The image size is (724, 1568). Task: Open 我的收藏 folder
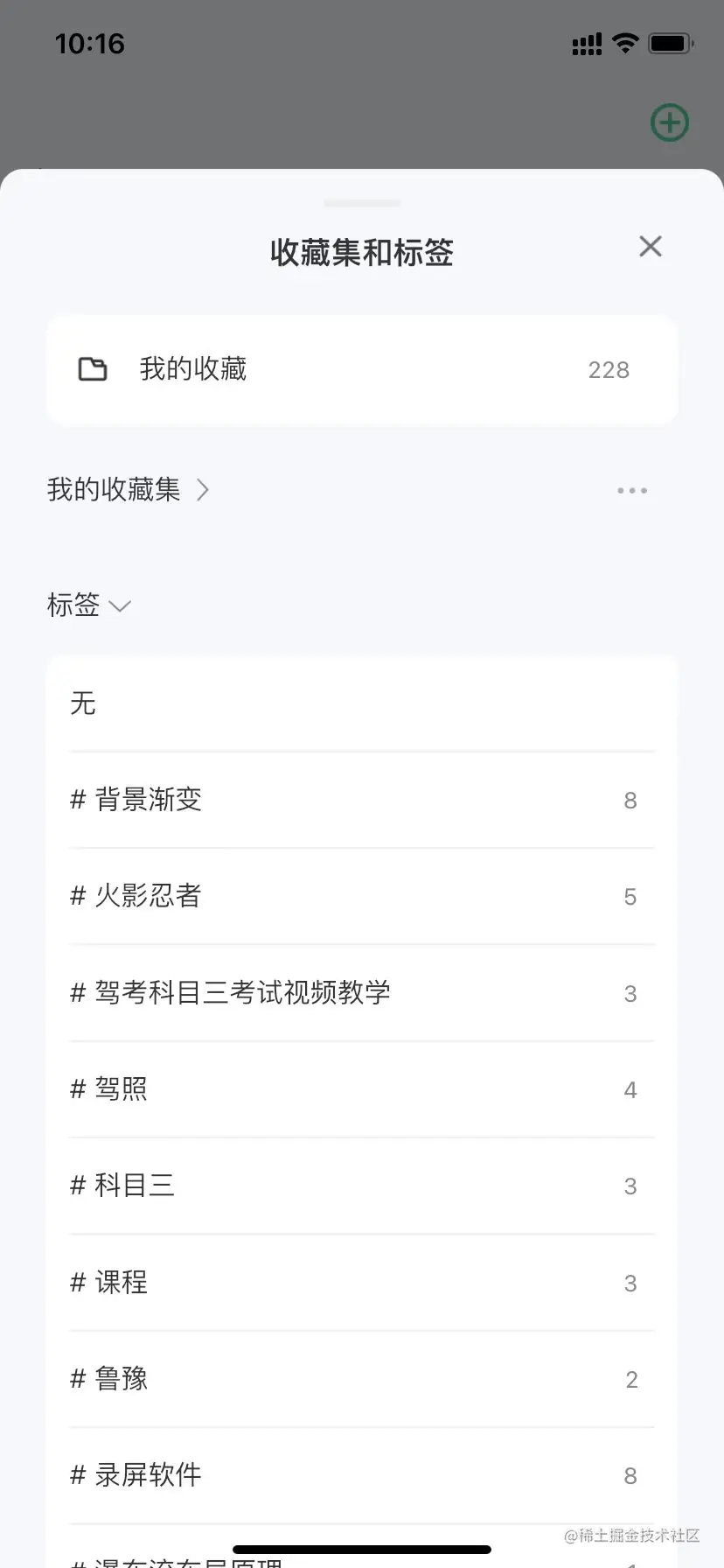tap(361, 369)
